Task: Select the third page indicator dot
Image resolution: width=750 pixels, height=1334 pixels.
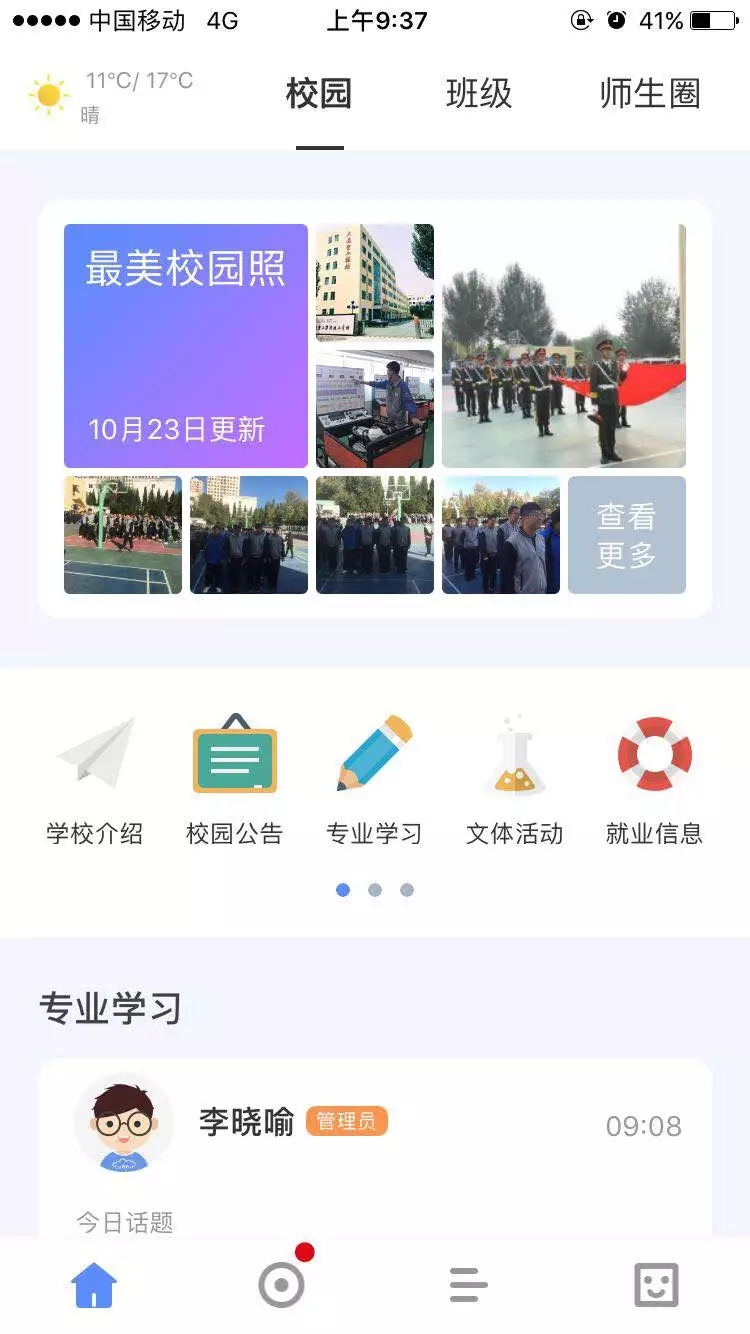Action: (407, 889)
